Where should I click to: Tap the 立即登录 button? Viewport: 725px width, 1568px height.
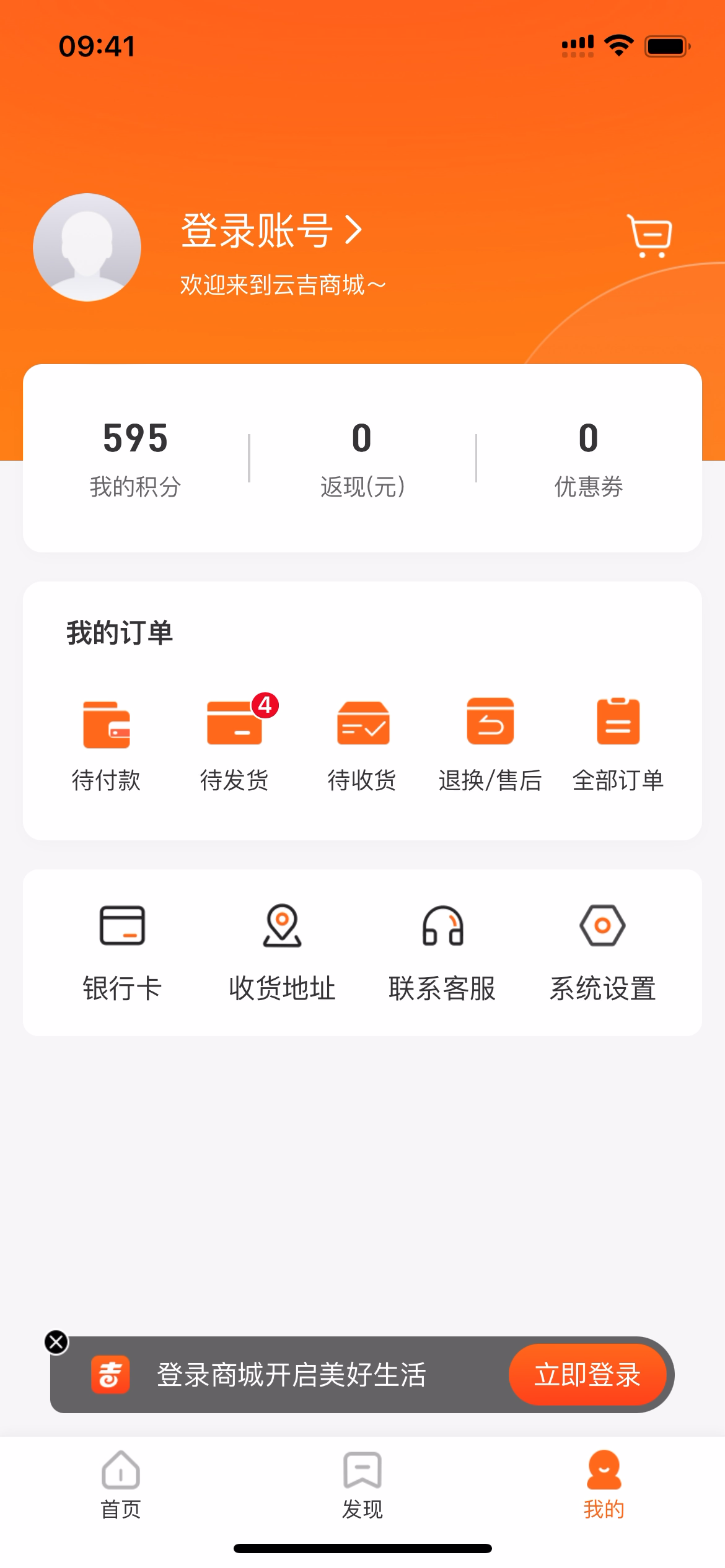[x=587, y=1375]
